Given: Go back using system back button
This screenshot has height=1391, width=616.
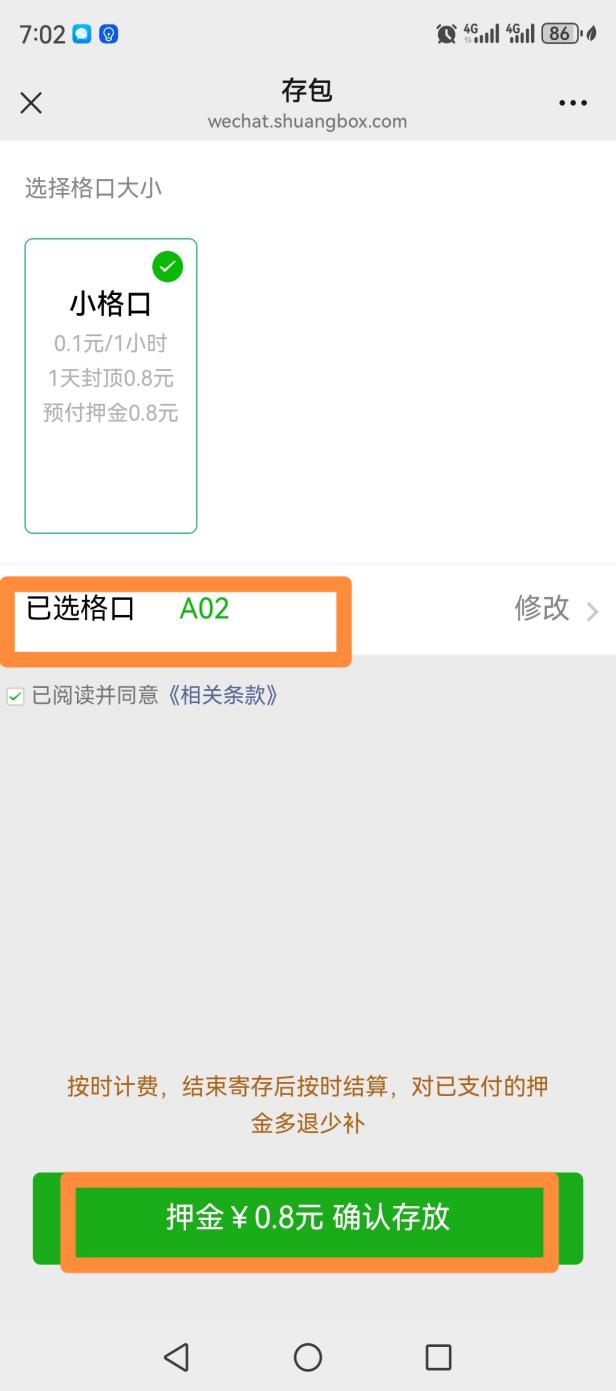Looking at the screenshot, I should 176,1356.
